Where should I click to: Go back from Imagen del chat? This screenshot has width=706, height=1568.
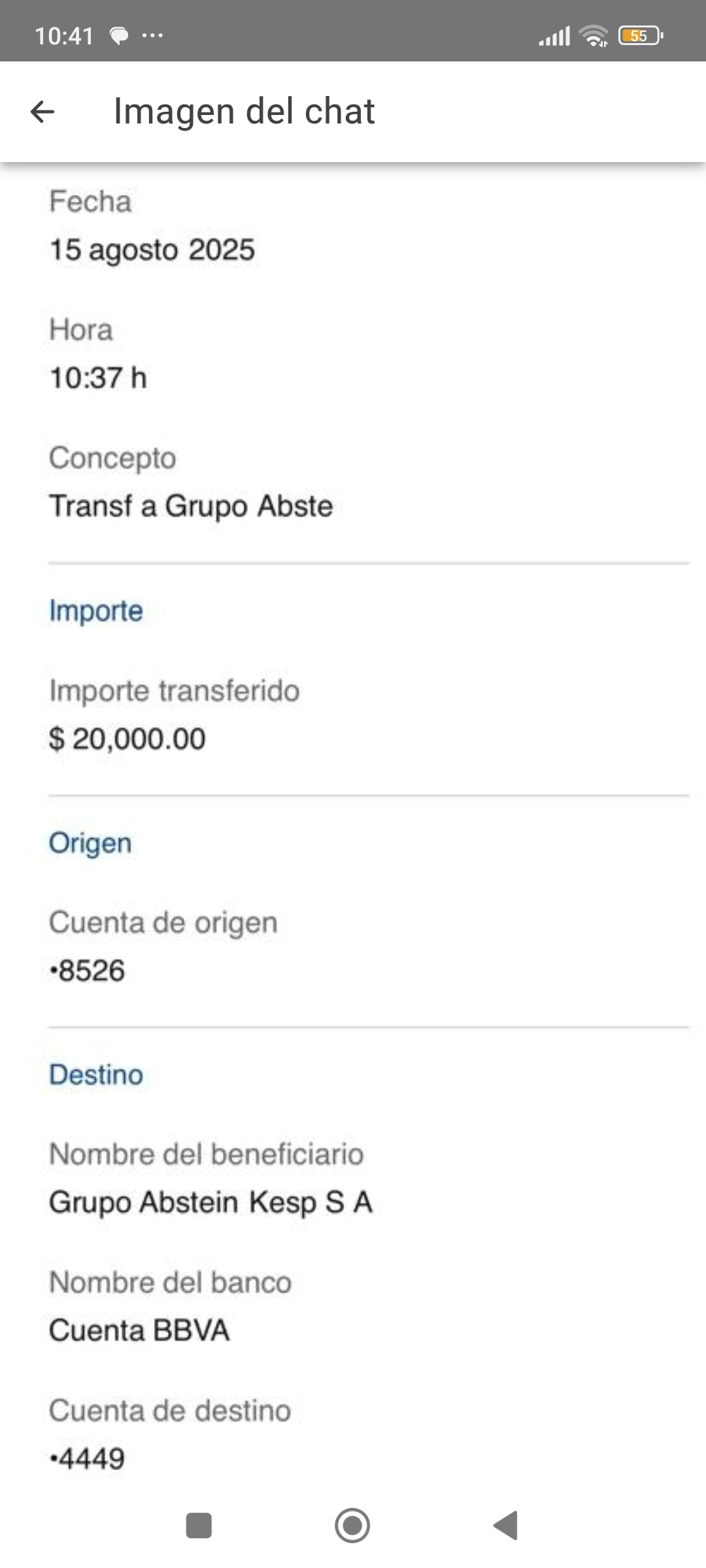[x=42, y=112]
